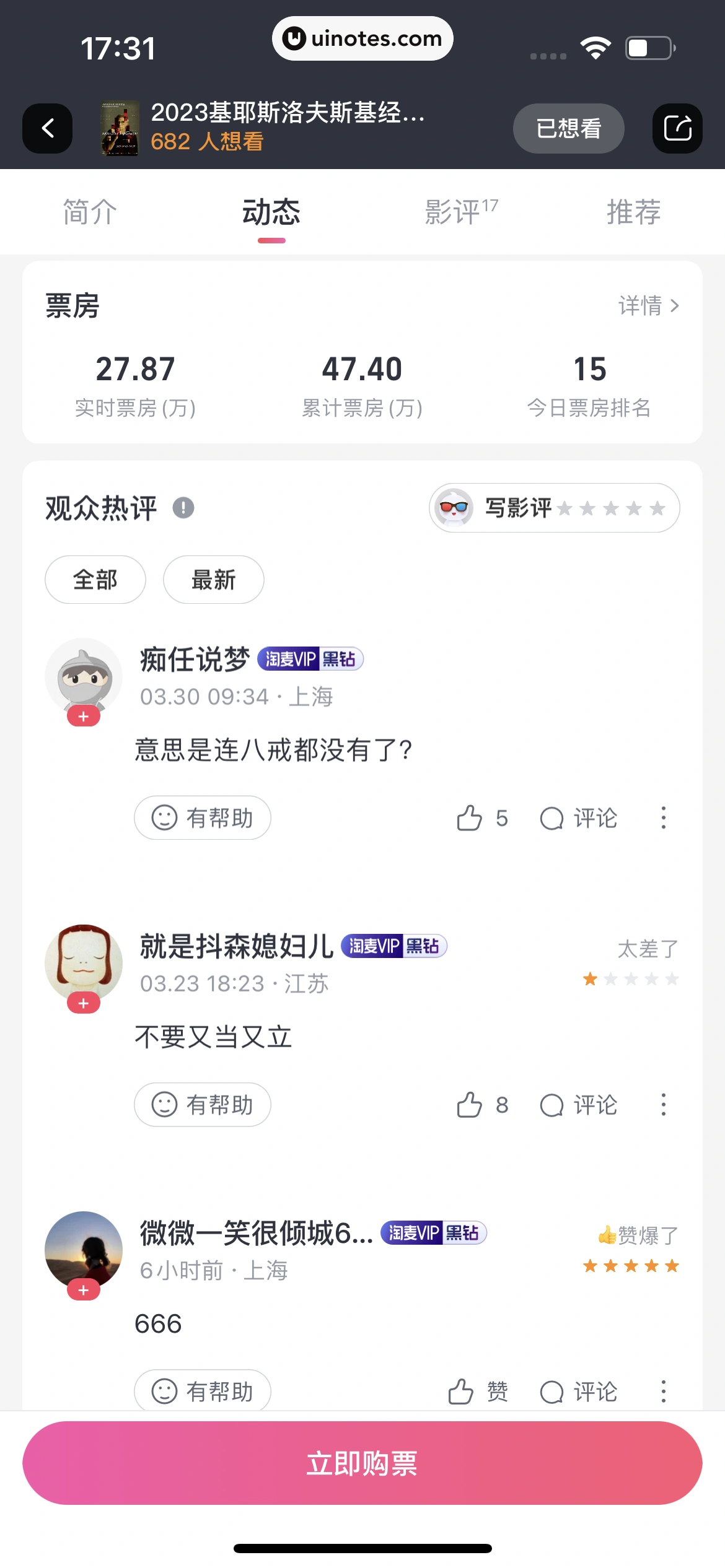
Task: Tap the 已想看 button
Action: tap(568, 128)
